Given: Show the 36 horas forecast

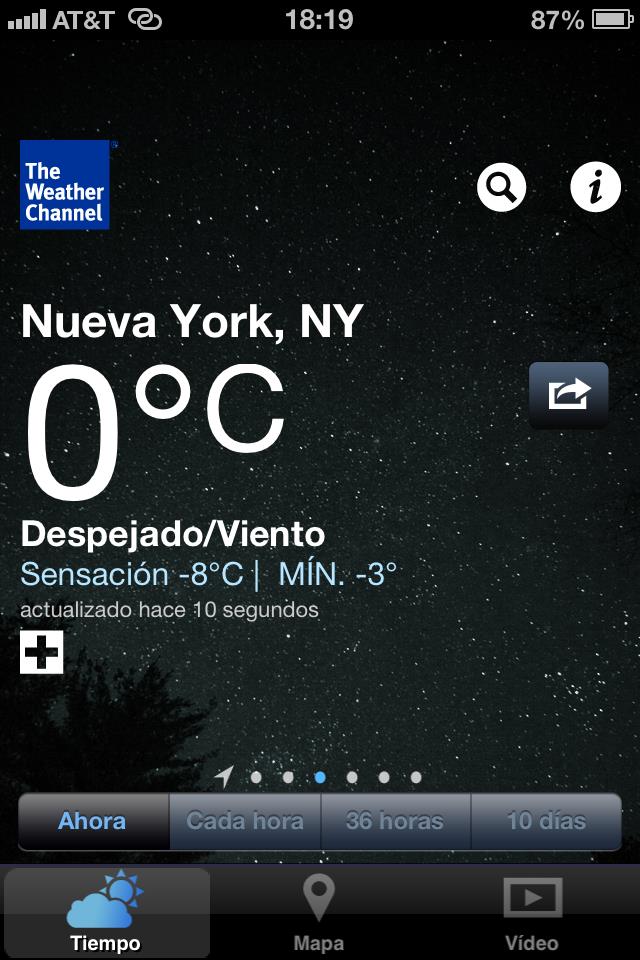Looking at the screenshot, I should click(x=395, y=822).
